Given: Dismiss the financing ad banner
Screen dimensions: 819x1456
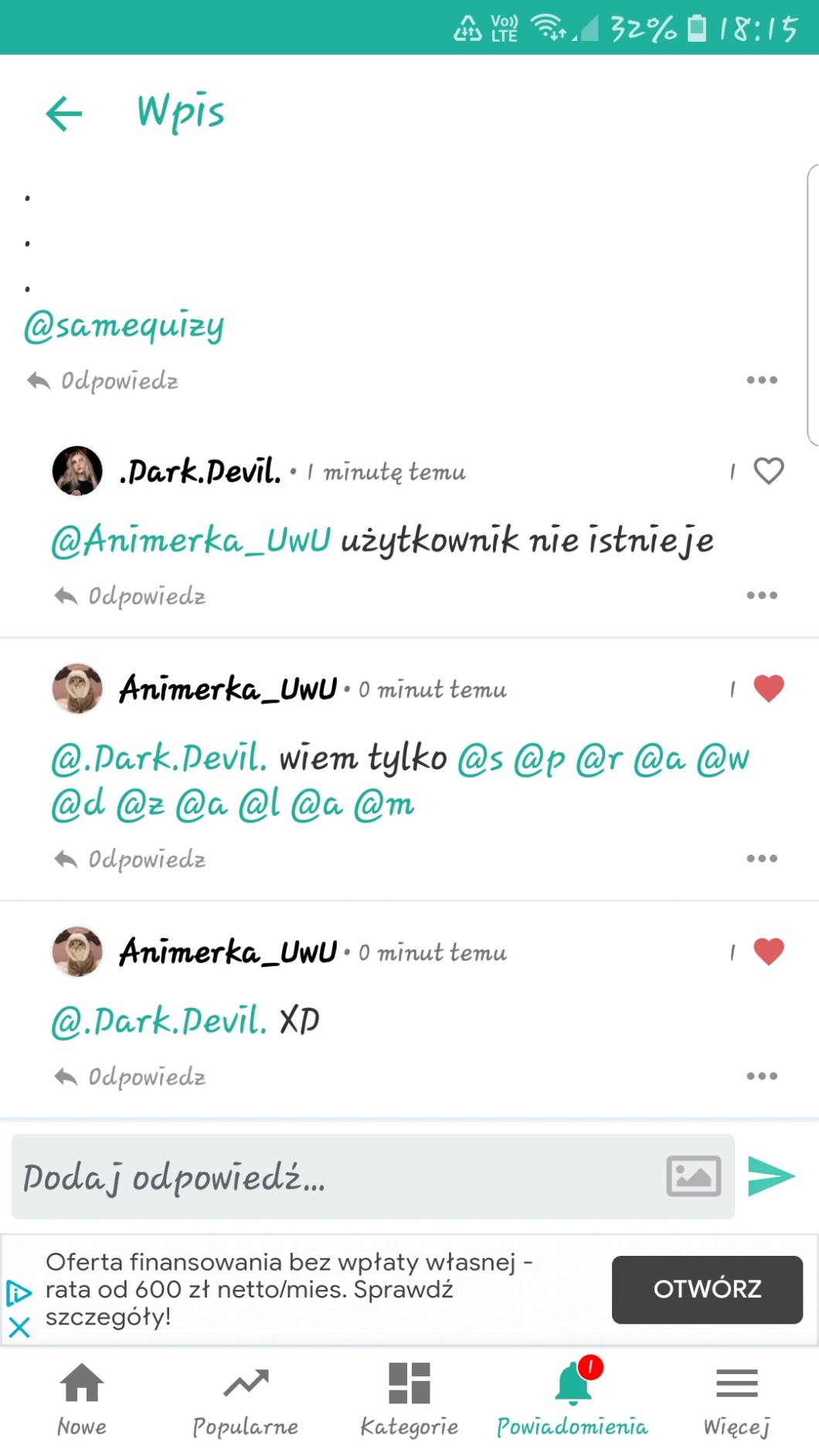Looking at the screenshot, I should pyautogui.click(x=19, y=1328).
